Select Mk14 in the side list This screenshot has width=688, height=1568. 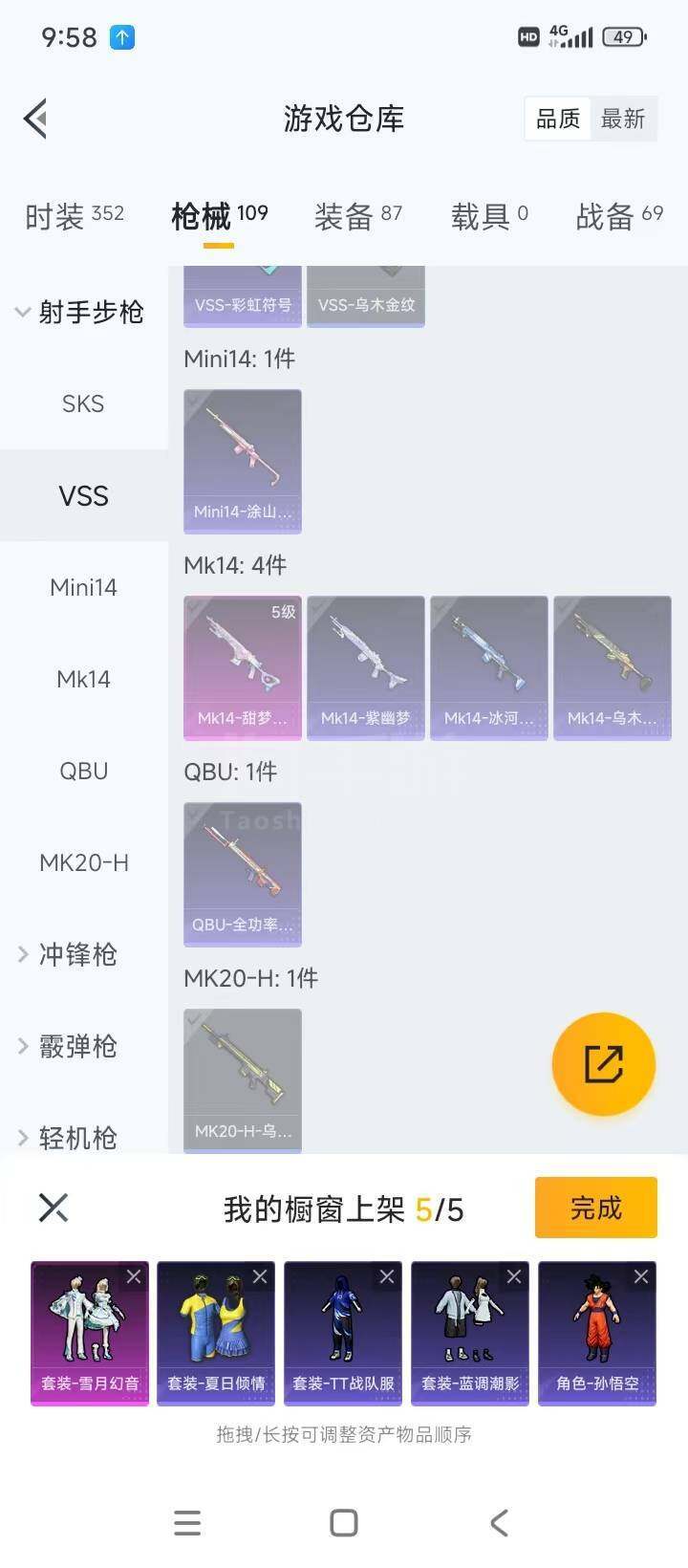(83, 679)
